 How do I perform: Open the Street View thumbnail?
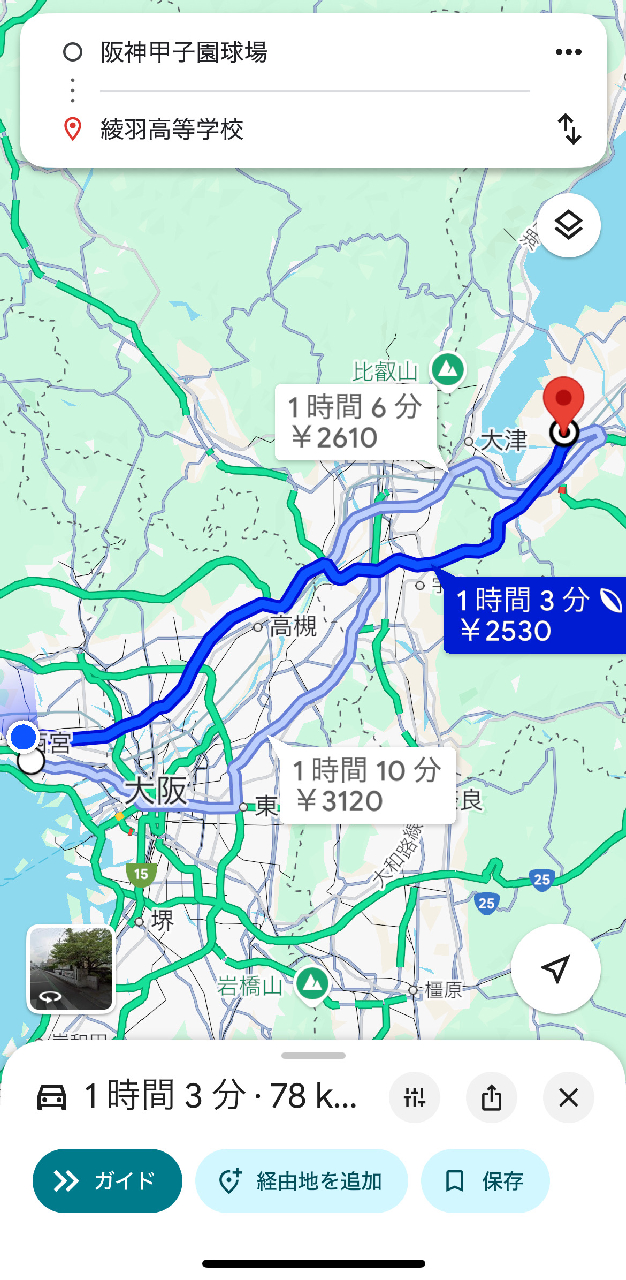pos(70,969)
